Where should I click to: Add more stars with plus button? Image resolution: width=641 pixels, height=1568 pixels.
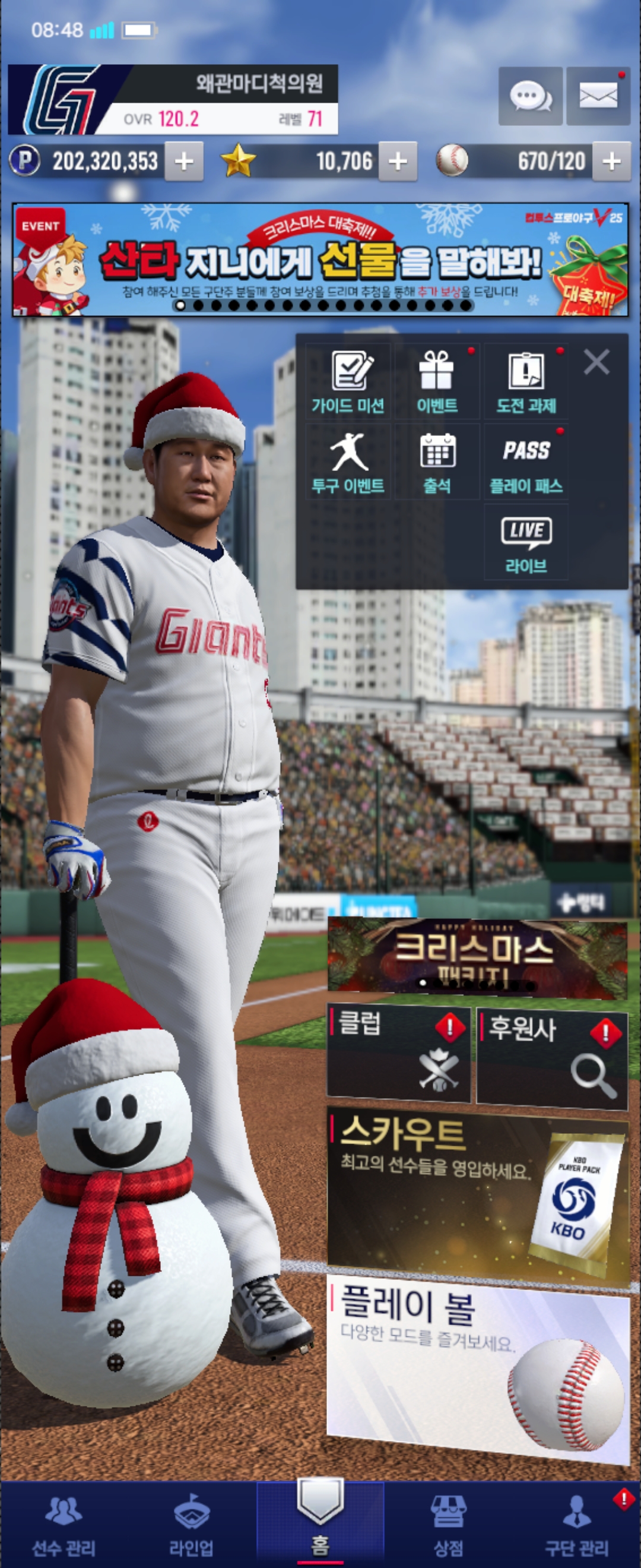point(398,162)
